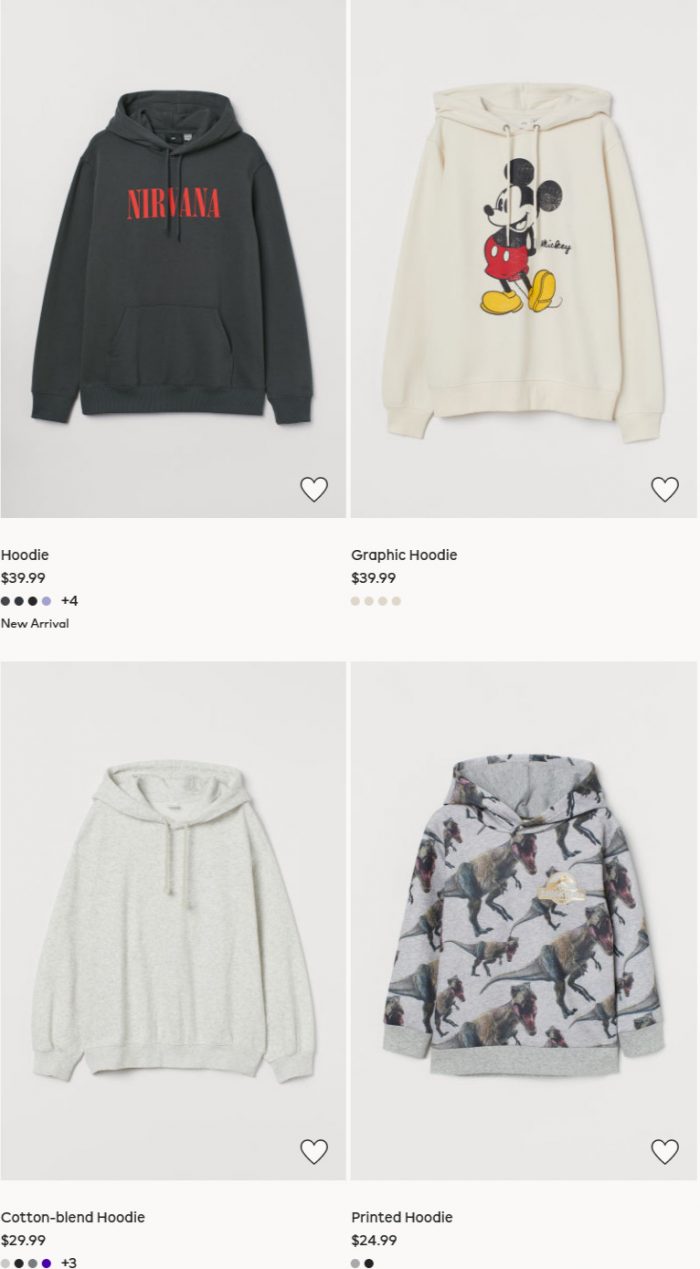
Task: Show the +4 more colors for Hoodie
Action: (x=69, y=601)
